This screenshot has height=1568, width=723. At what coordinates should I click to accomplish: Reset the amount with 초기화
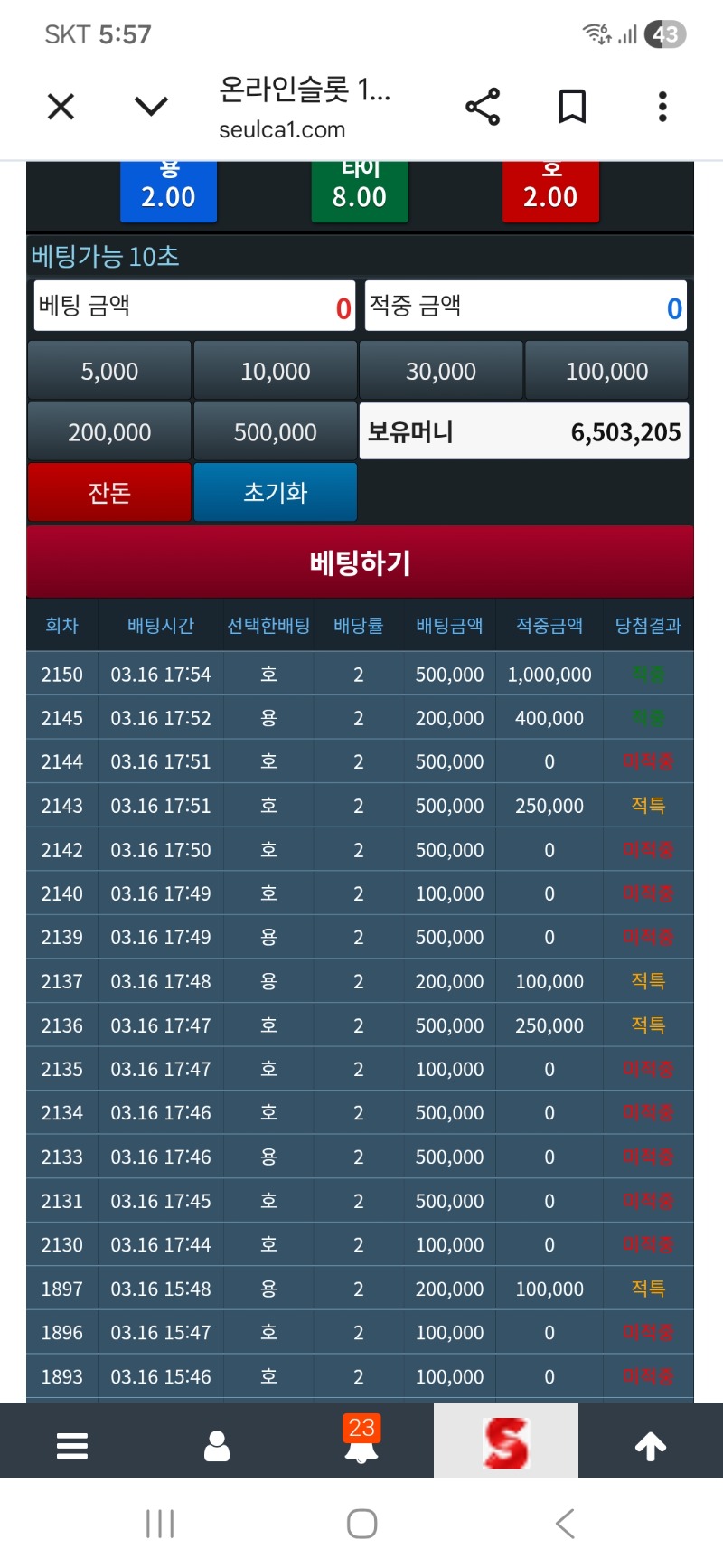[x=276, y=493]
